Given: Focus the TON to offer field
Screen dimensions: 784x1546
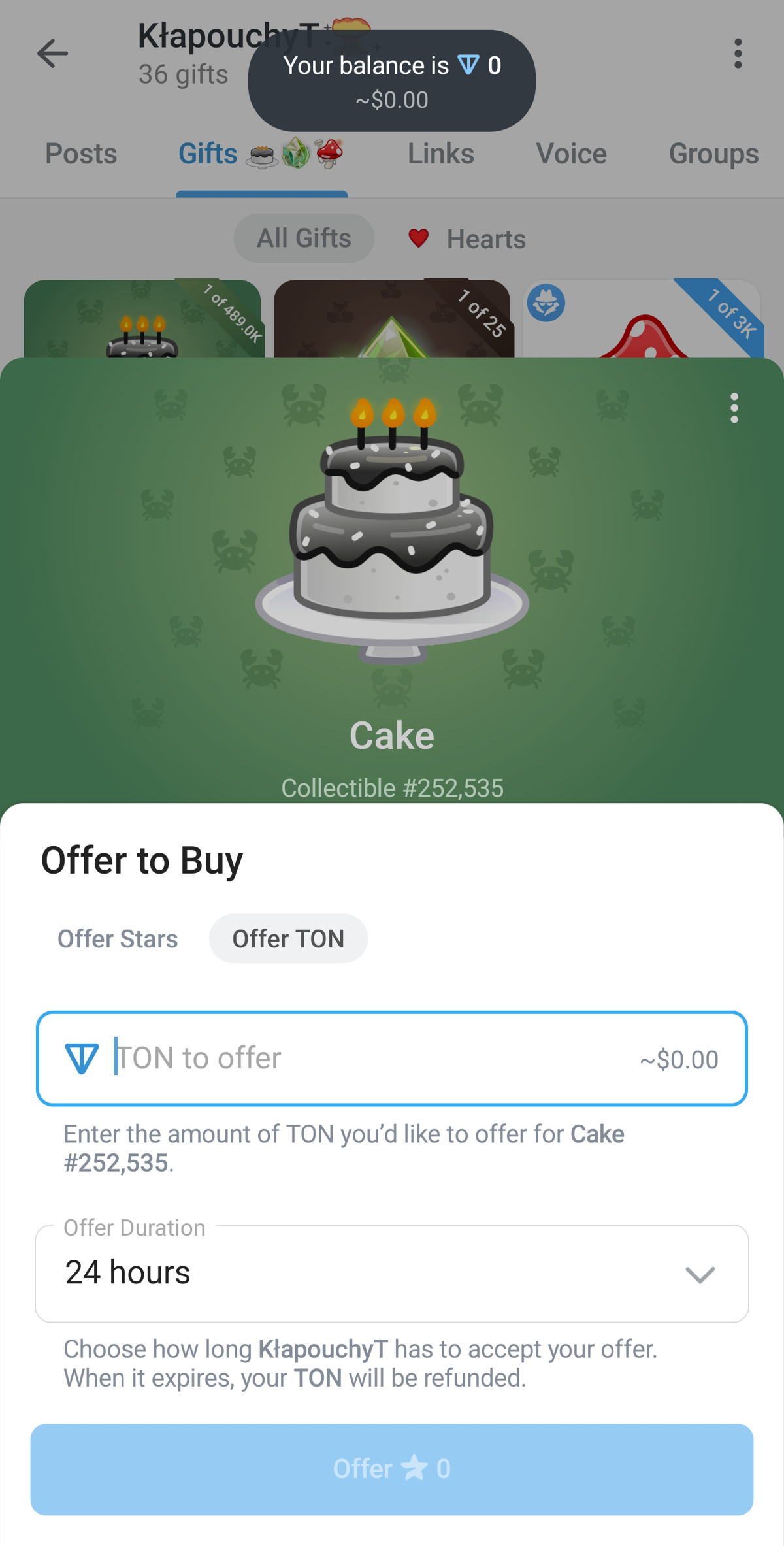Looking at the screenshot, I should tap(372, 1059).
